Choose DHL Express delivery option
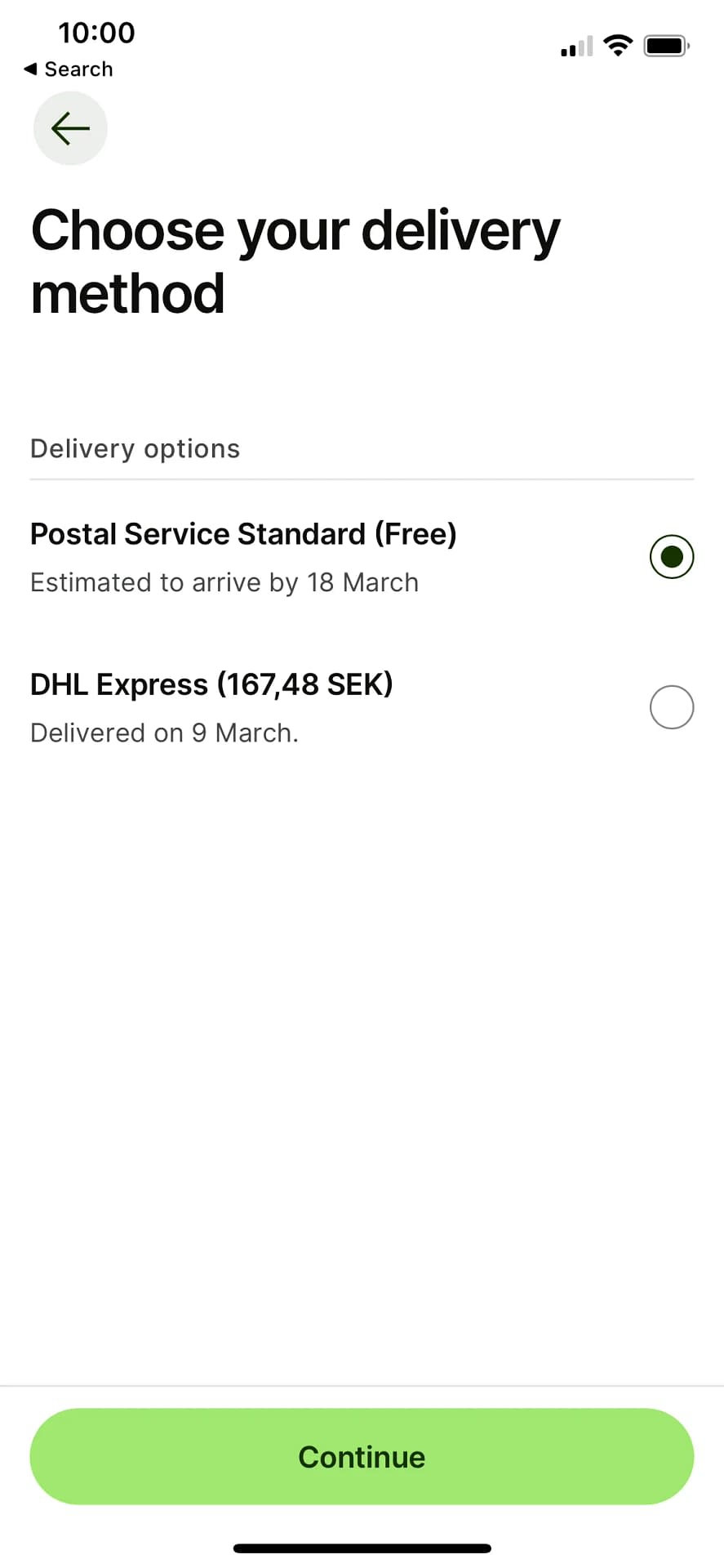The width and height of the screenshot is (724, 1568). pyautogui.click(x=362, y=707)
